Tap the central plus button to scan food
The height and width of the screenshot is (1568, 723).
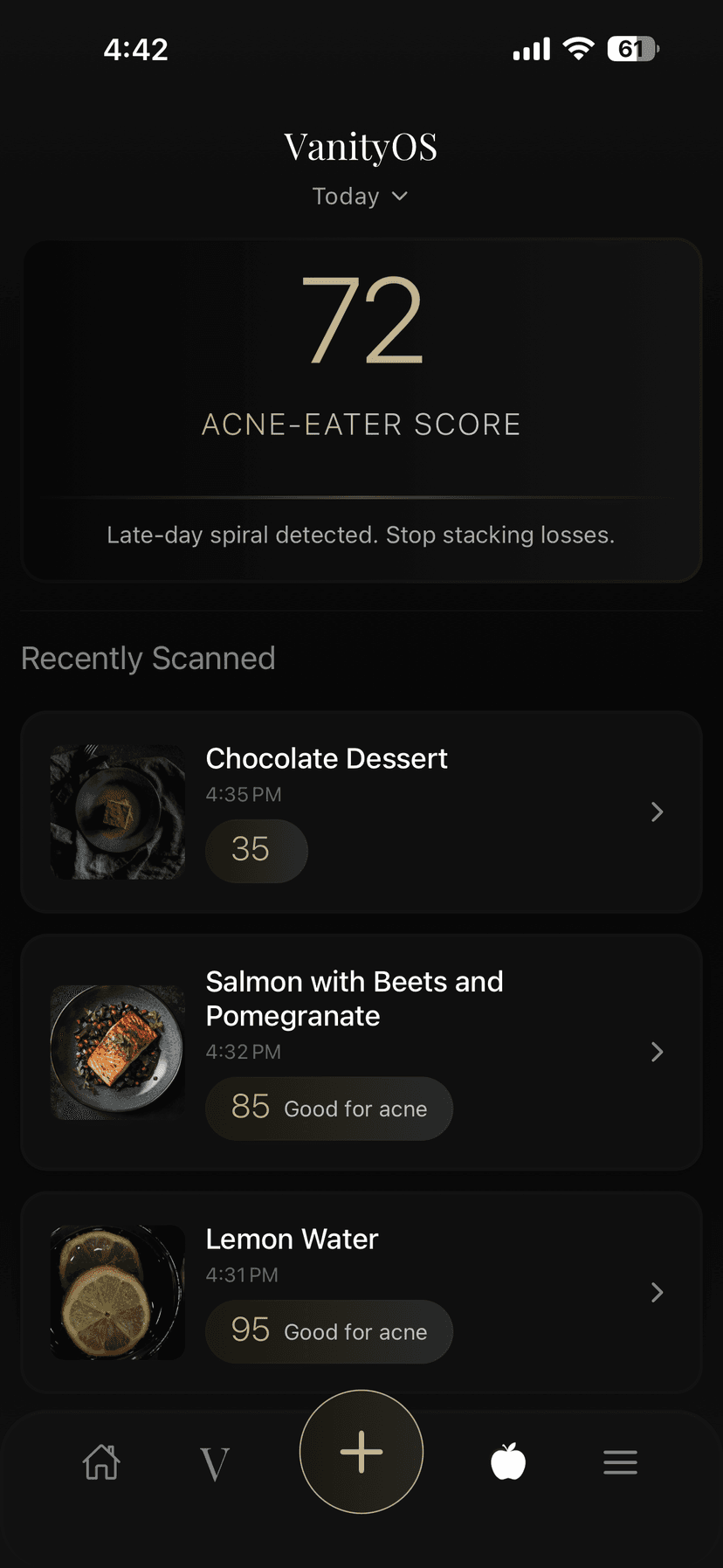point(361,1451)
